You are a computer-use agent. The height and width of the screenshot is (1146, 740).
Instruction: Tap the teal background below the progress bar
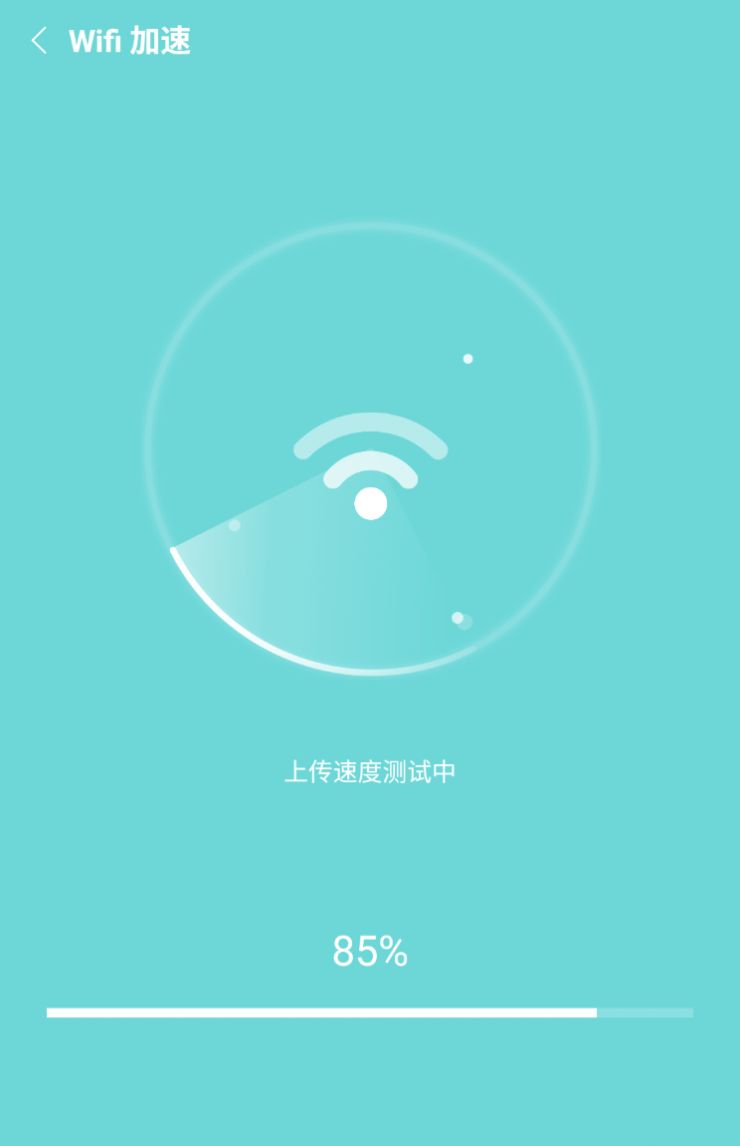pyautogui.click(x=370, y=1090)
